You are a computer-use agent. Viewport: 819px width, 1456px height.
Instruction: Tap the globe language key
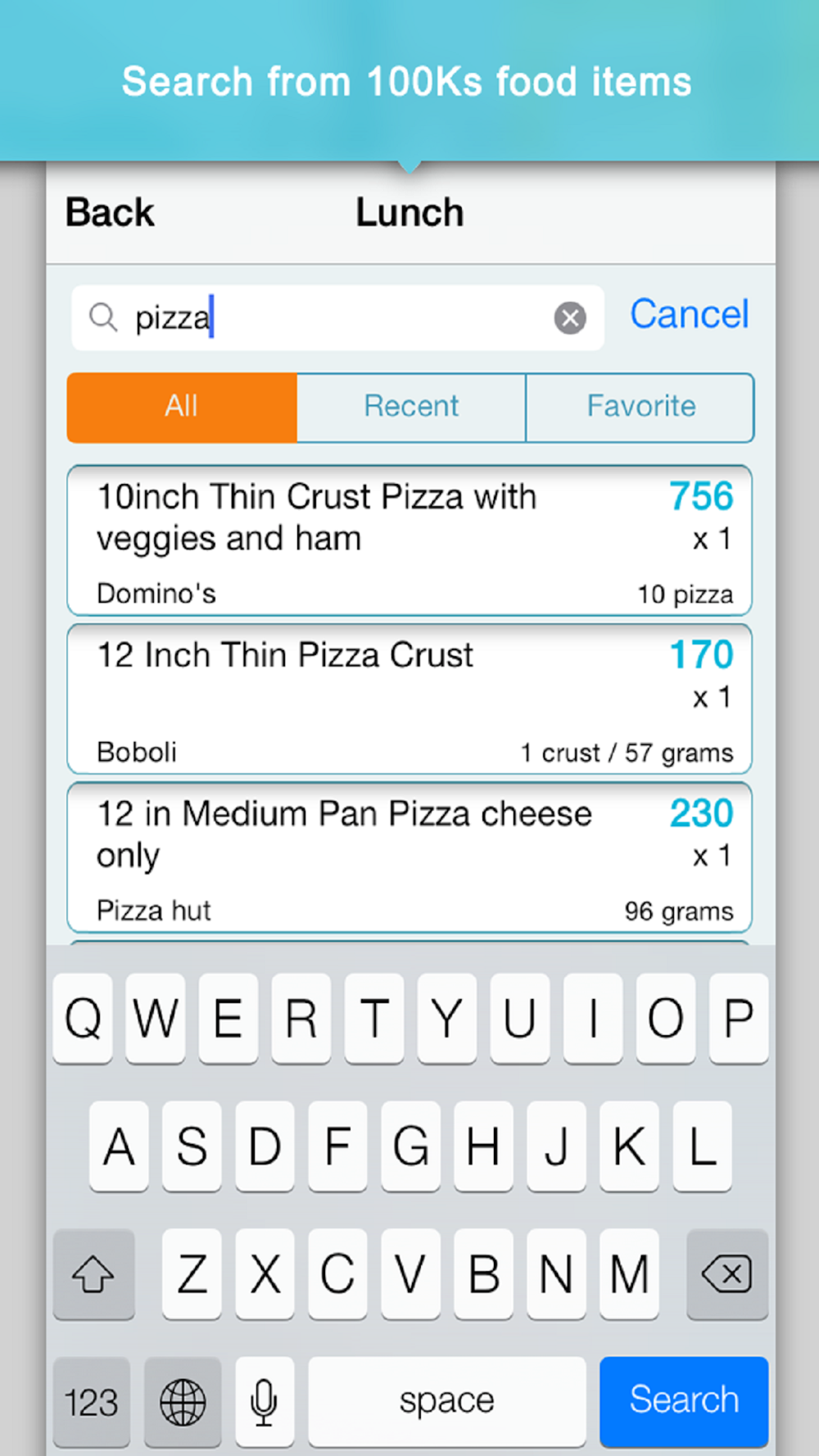click(x=183, y=1401)
